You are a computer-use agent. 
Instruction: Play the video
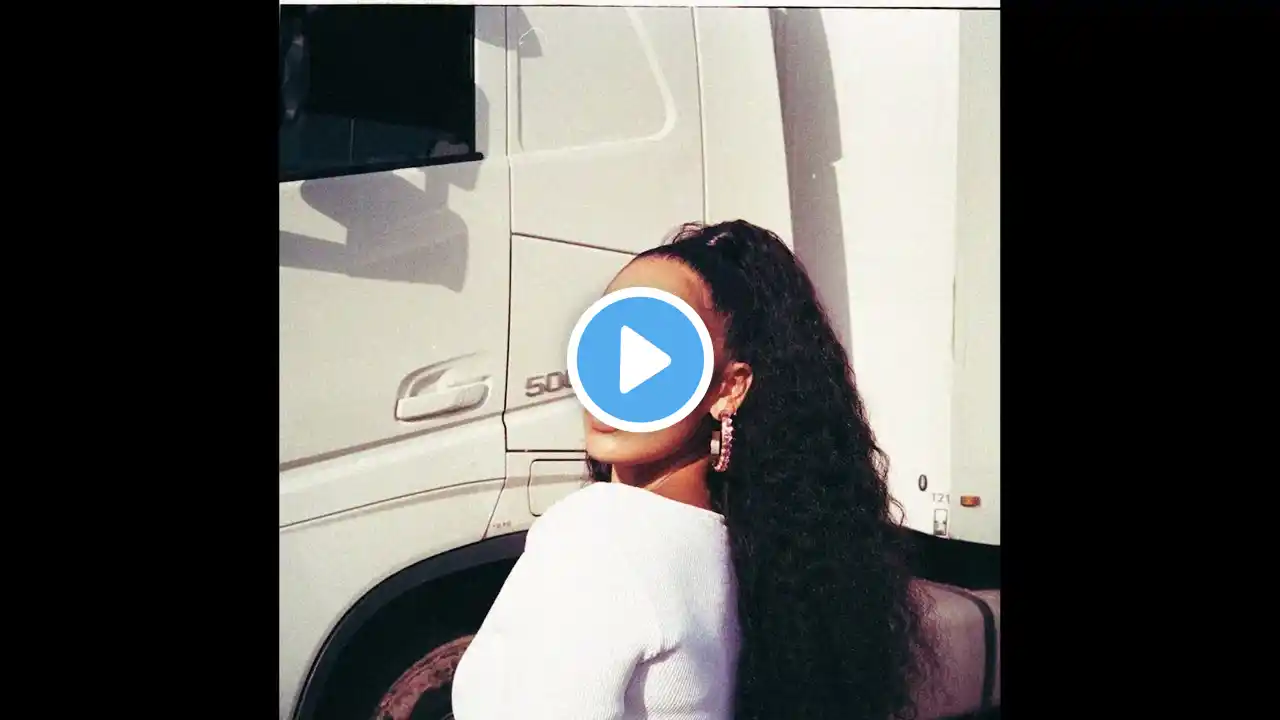pos(640,360)
